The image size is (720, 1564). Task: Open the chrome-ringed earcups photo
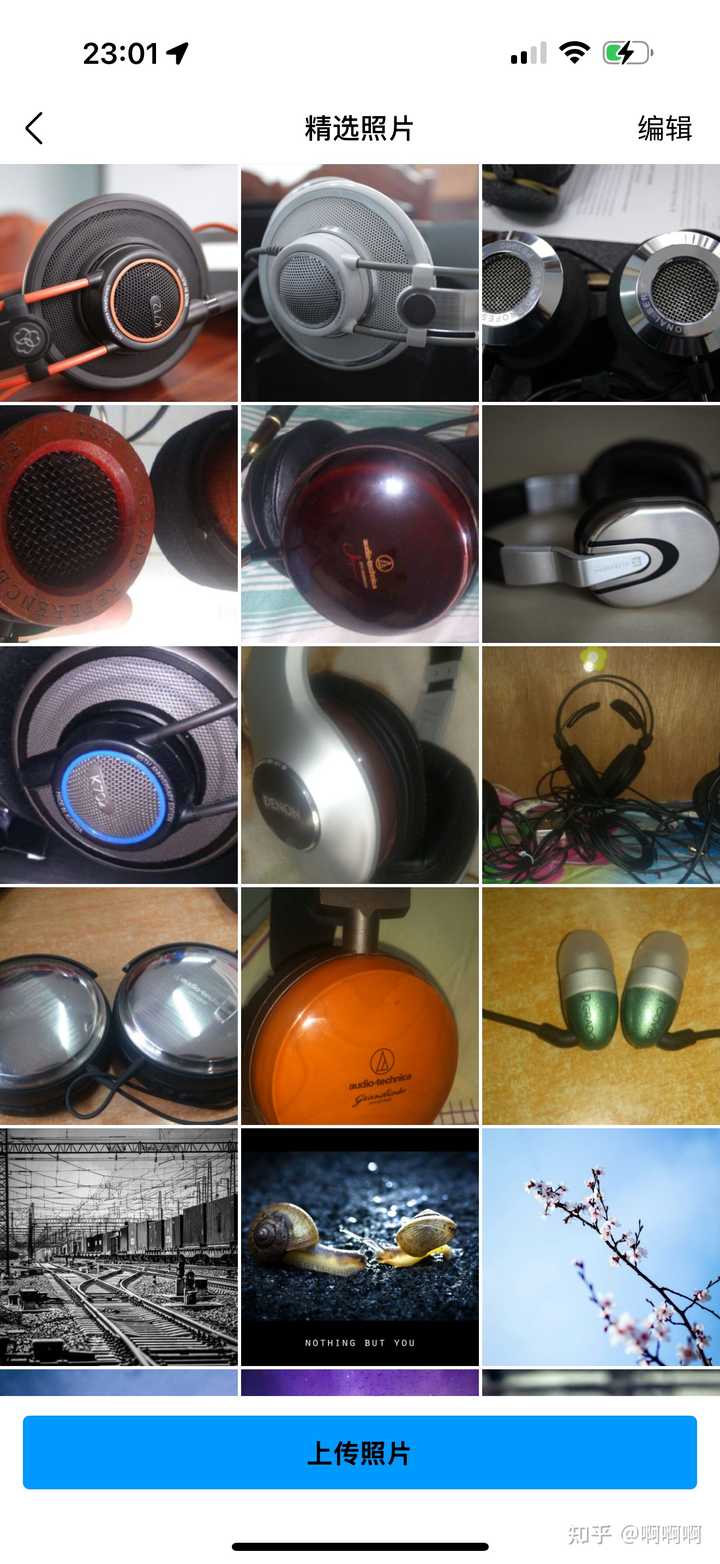coord(601,283)
